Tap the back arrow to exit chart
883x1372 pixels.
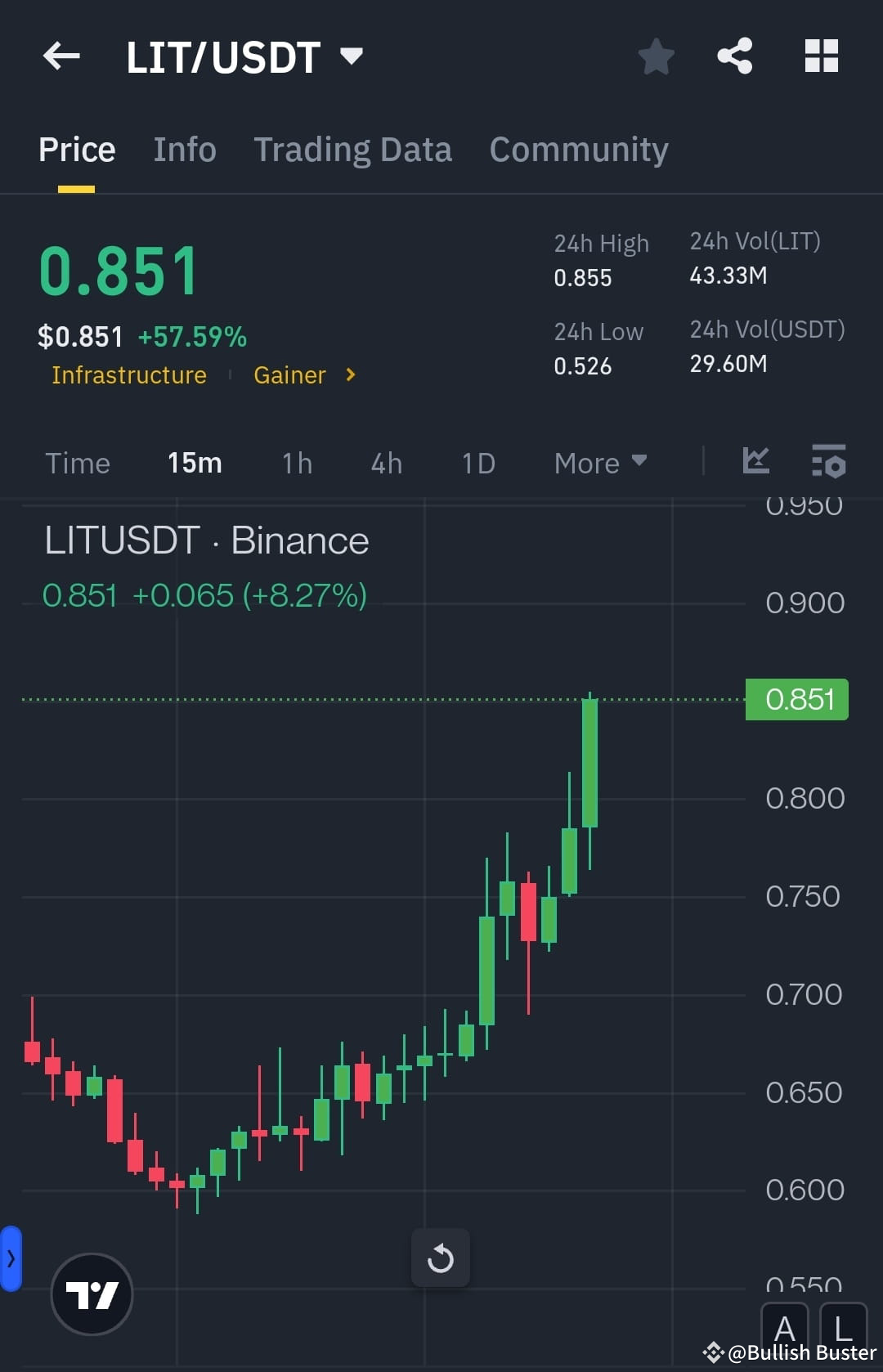[x=61, y=56]
